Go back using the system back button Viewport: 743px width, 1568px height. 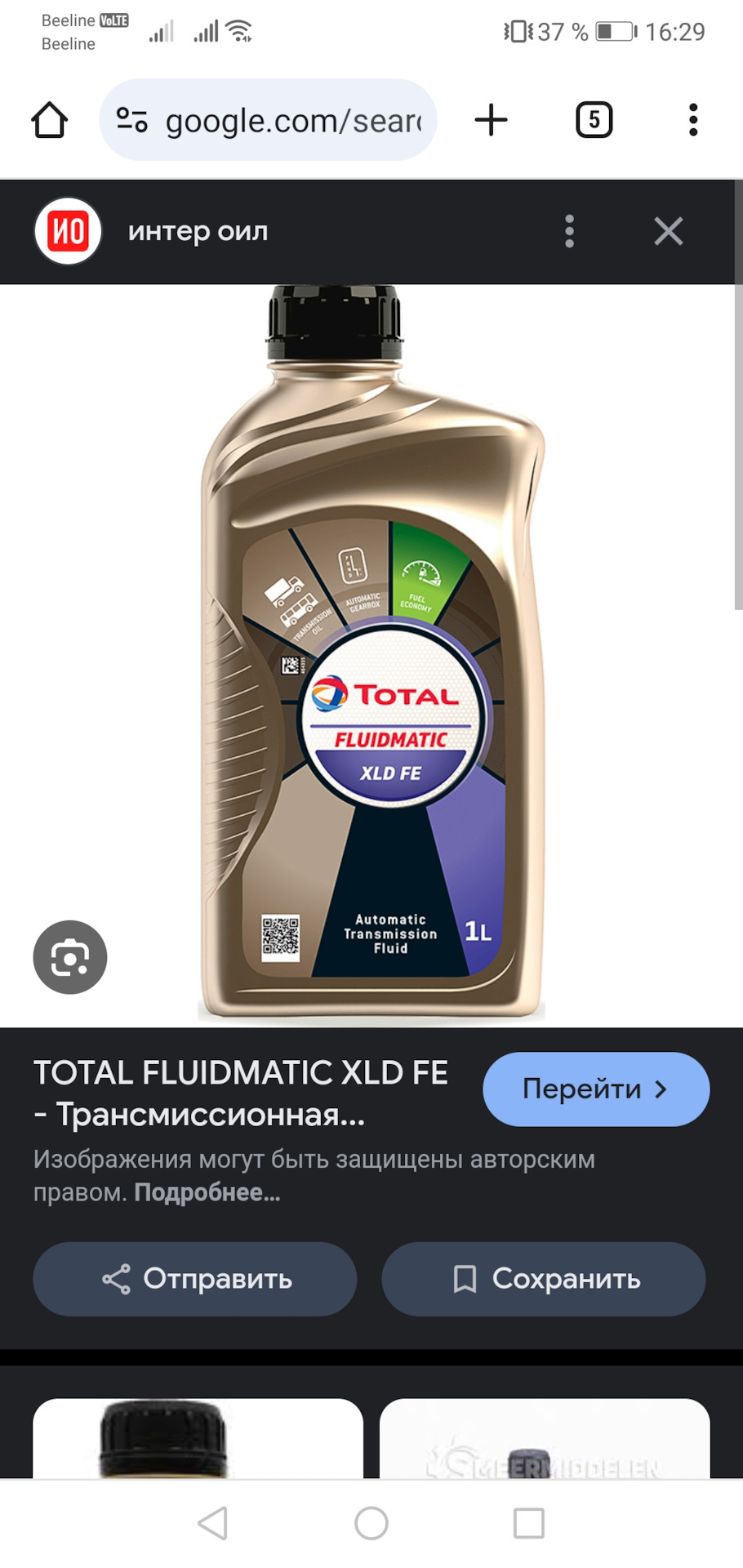click(x=213, y=1523)
